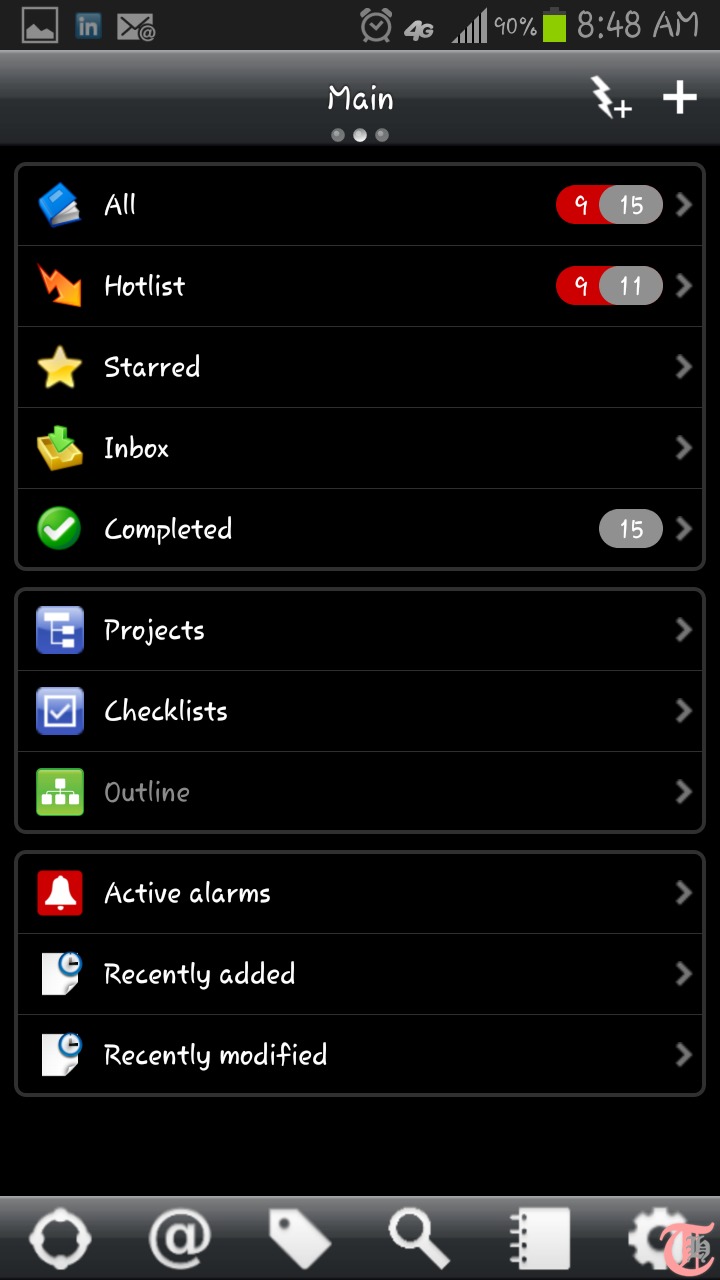View Active alarms
Screen dimensions: 720x1280
tap(360, 894)
